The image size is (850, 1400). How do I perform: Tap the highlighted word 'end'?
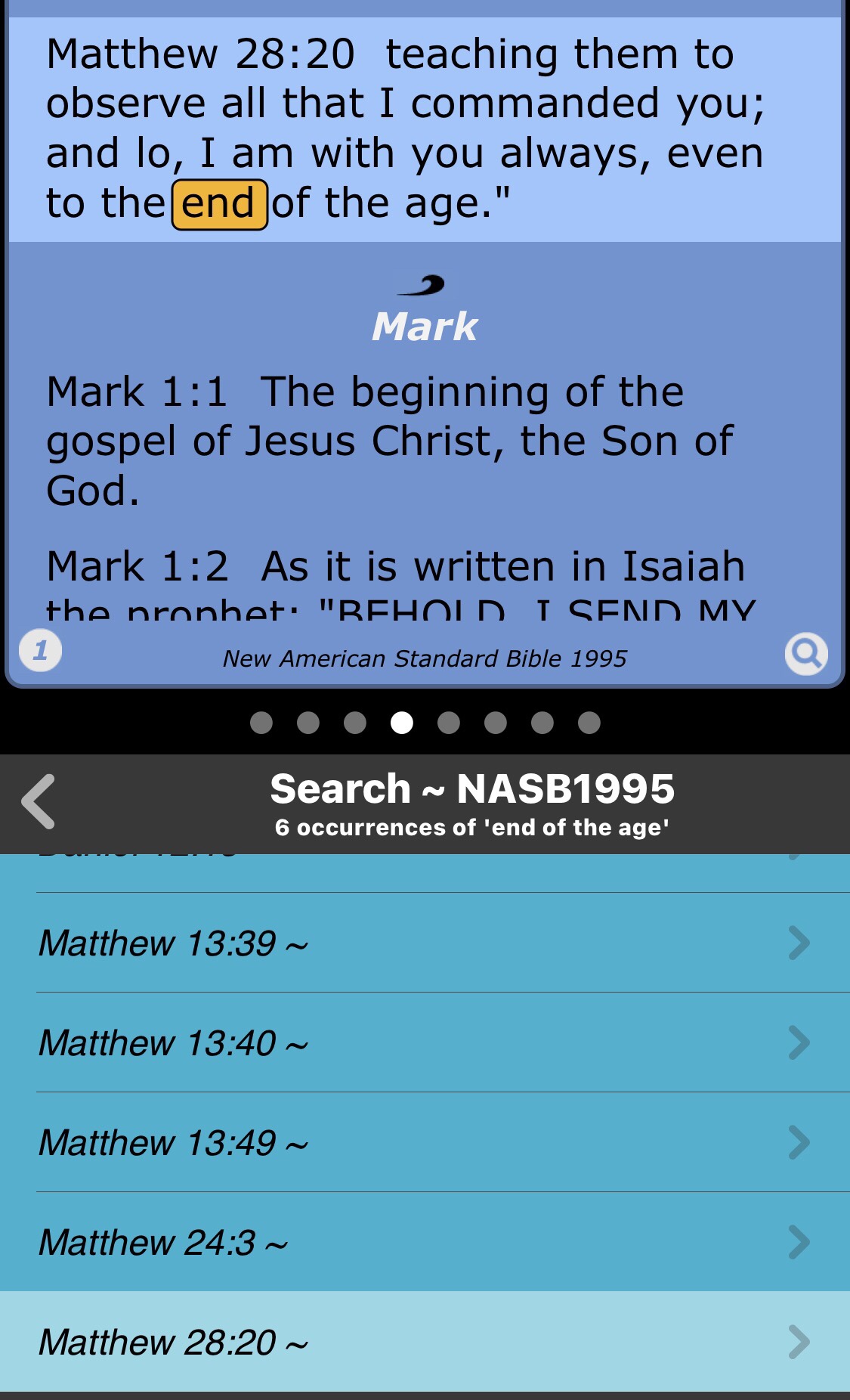219,204
